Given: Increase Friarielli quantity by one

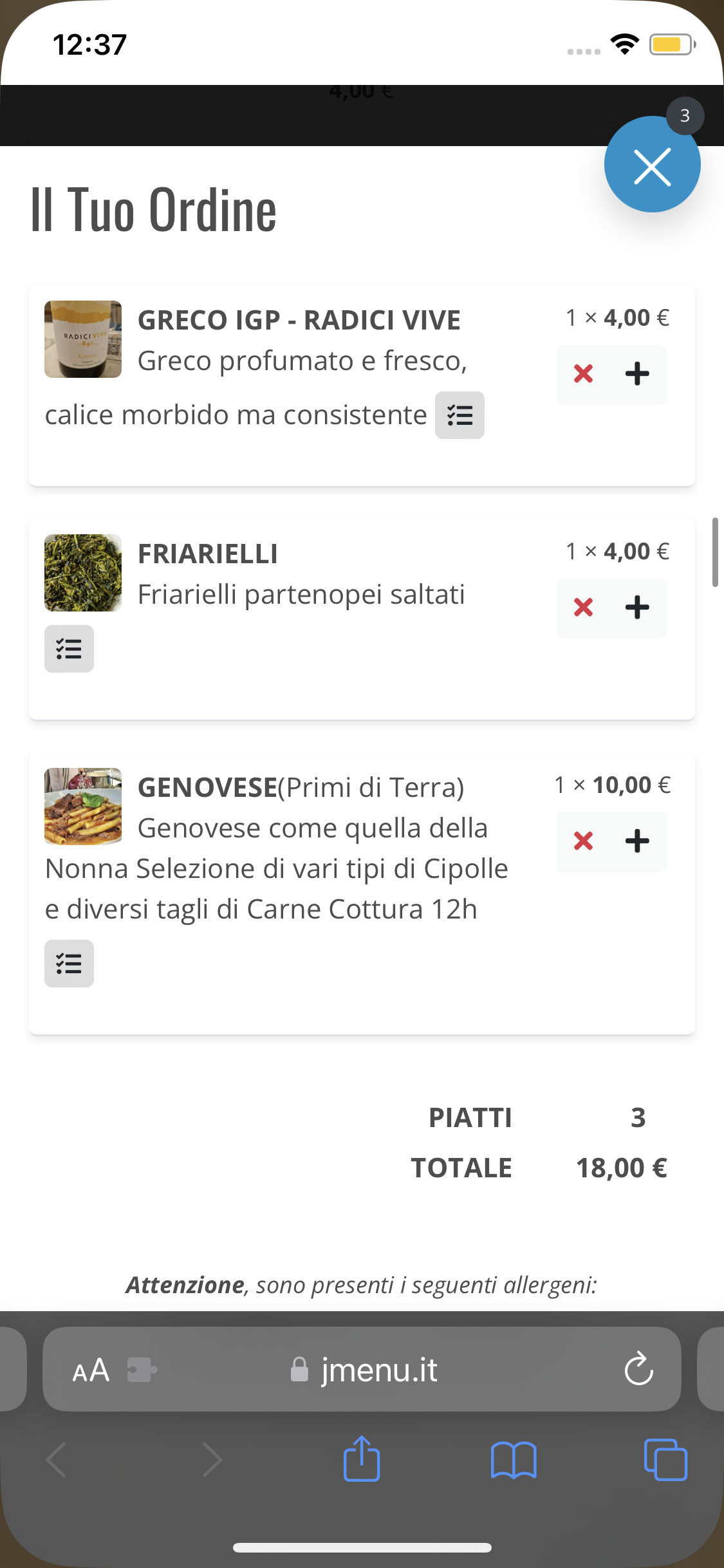Looking at the screenshot, I should (x=637, y=608).
